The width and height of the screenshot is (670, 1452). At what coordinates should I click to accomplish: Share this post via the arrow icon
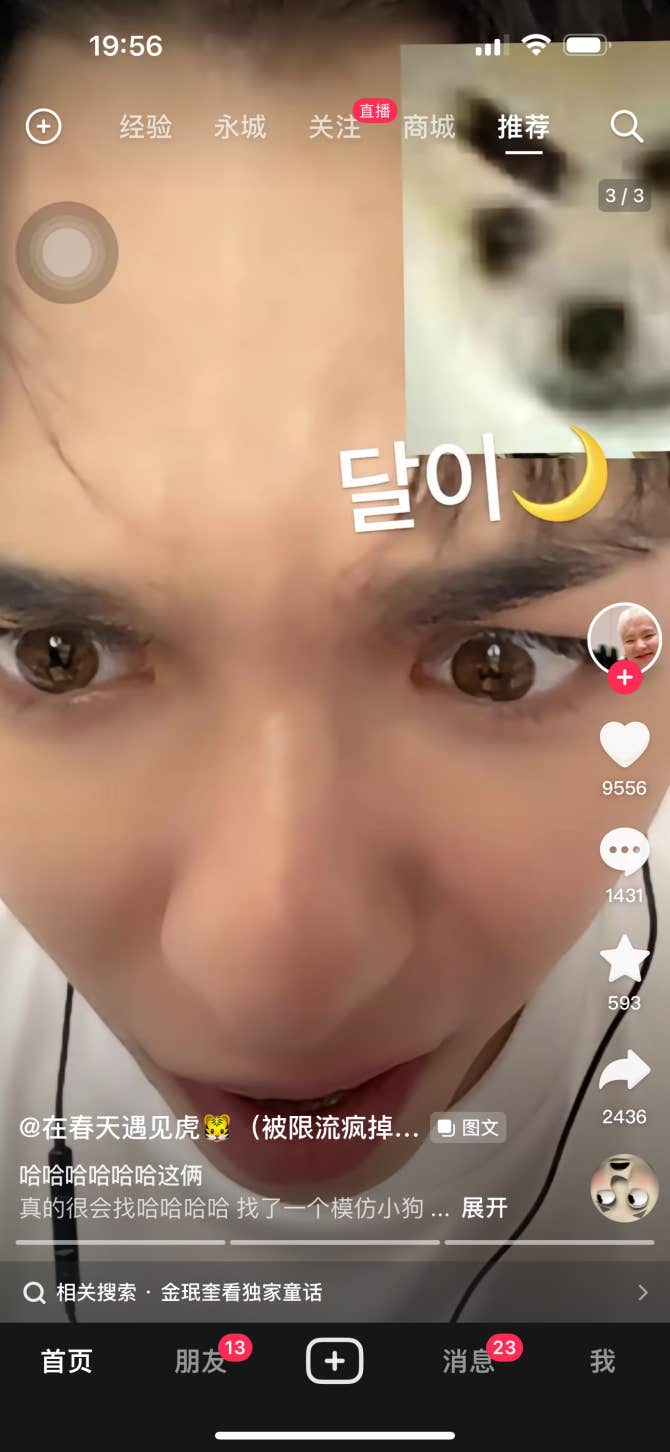coord(624,1071)
